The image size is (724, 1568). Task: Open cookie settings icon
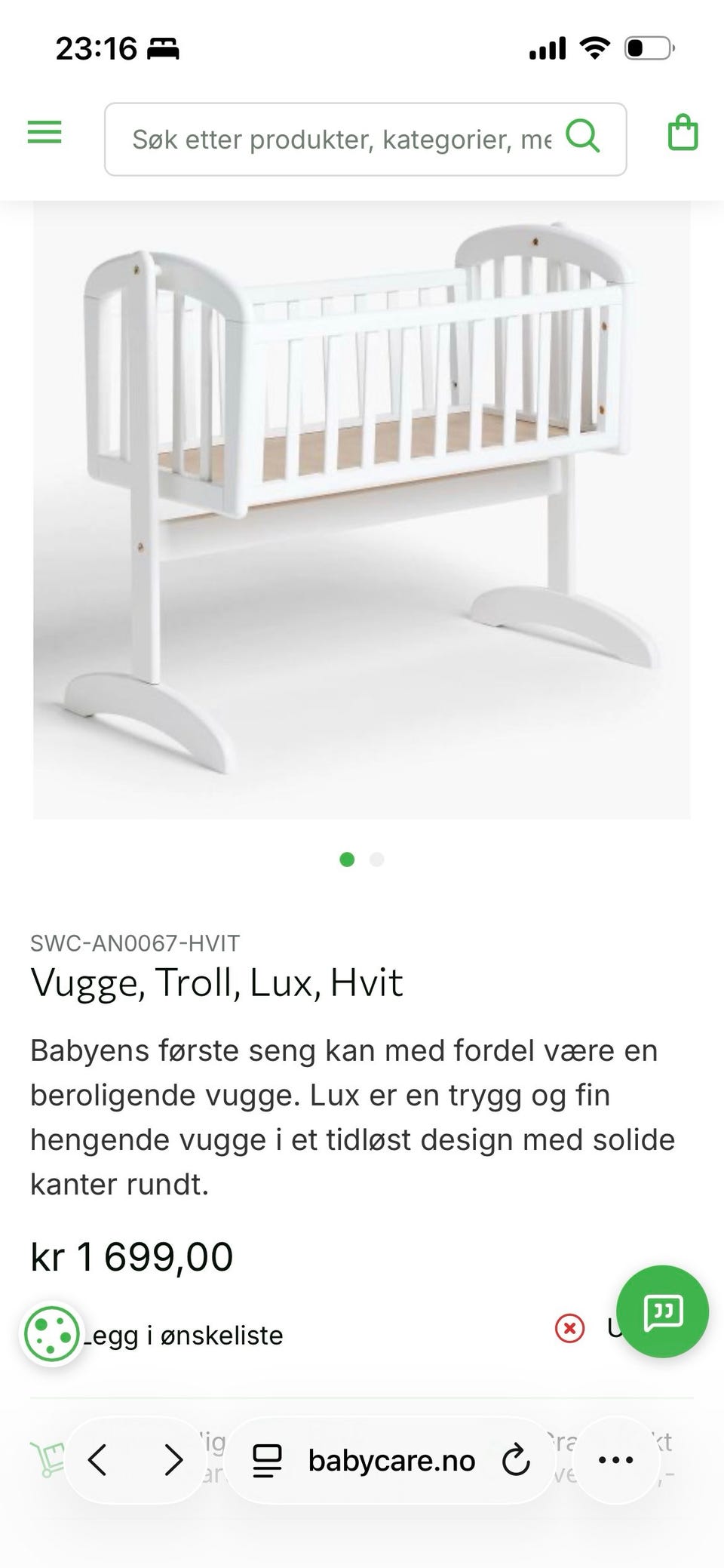coord(51,1334)
